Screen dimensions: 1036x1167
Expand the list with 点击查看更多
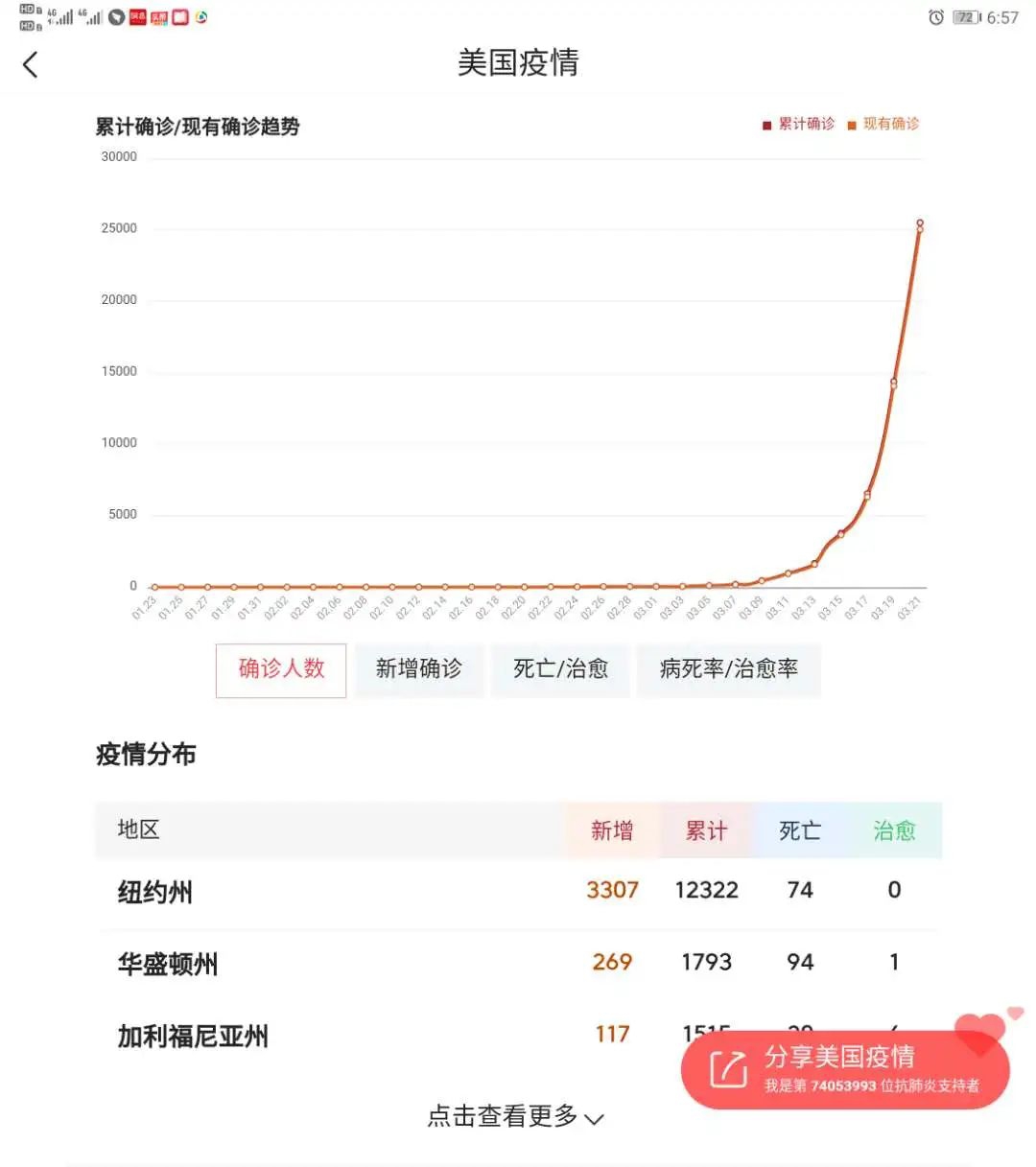coord(515,1116)
